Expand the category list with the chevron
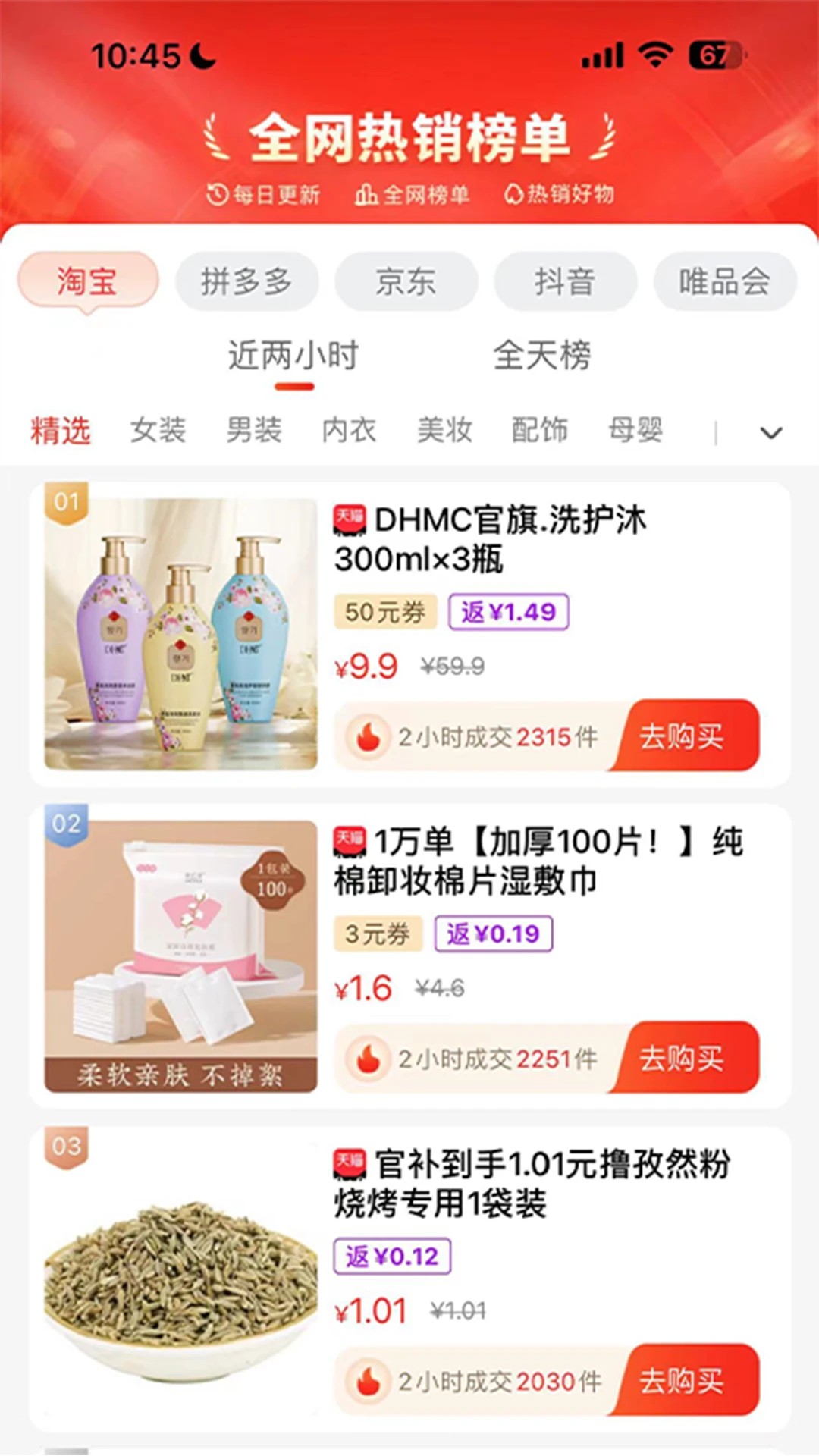This screenshot has height=1456, width=819. [771, 432]
